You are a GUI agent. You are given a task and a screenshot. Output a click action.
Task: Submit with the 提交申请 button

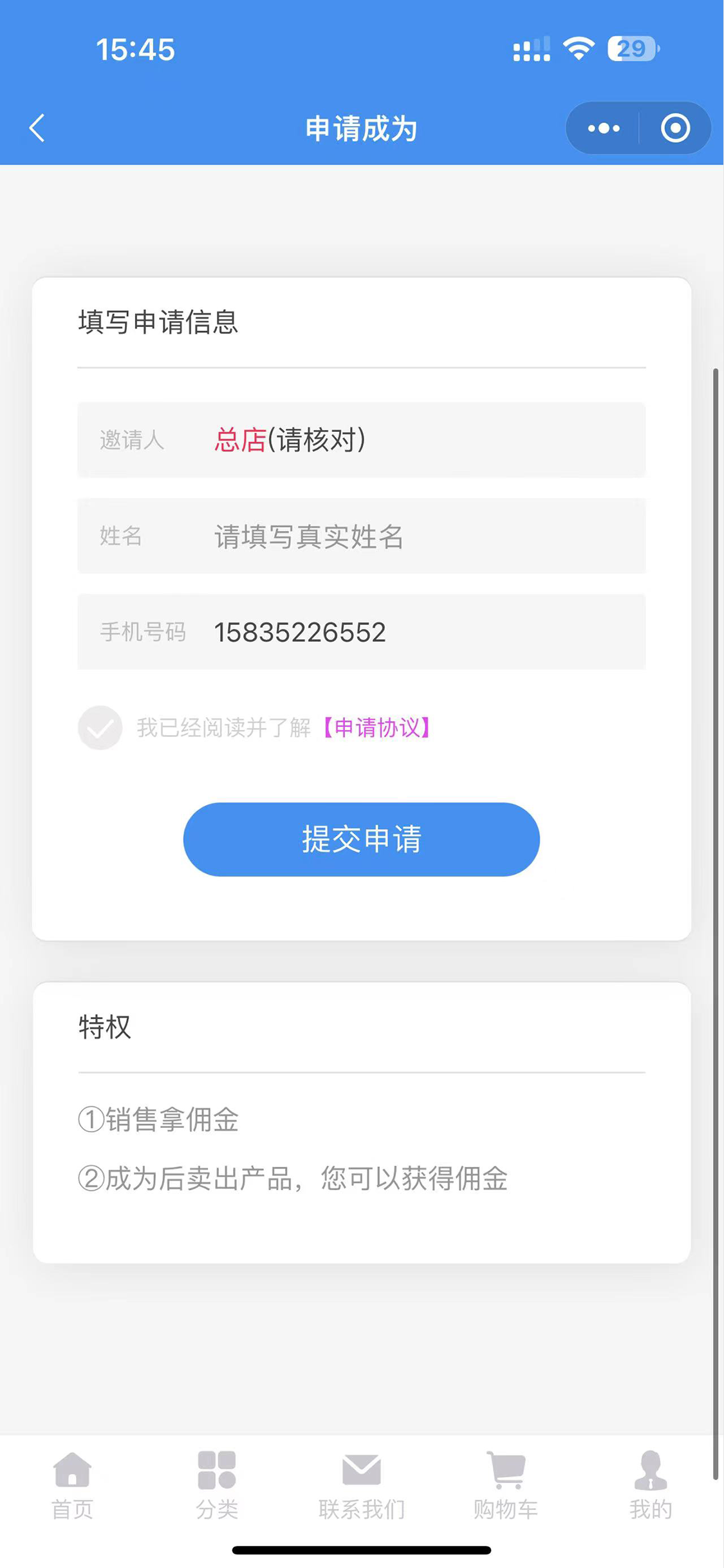[361, 839]
